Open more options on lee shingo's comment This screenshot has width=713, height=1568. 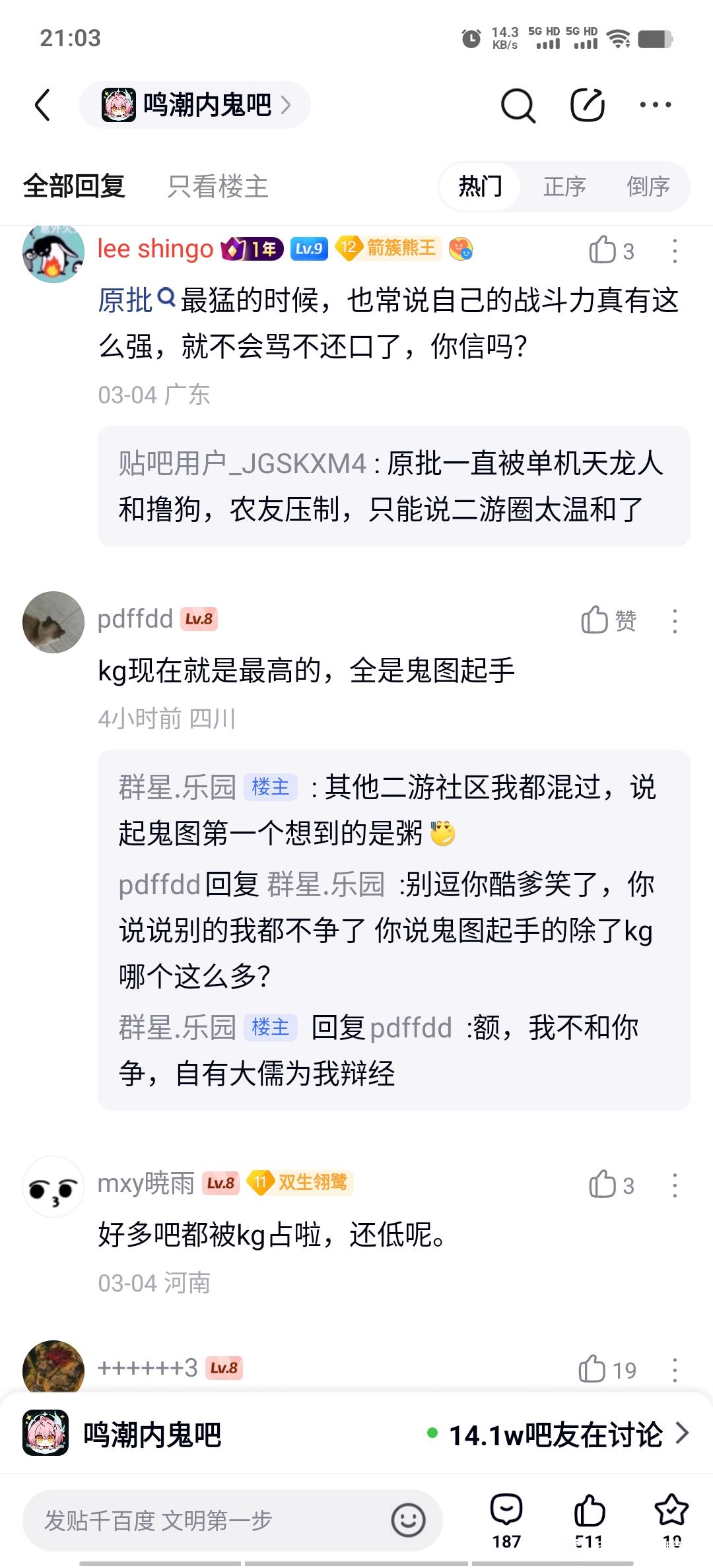[x=674, y=251]
